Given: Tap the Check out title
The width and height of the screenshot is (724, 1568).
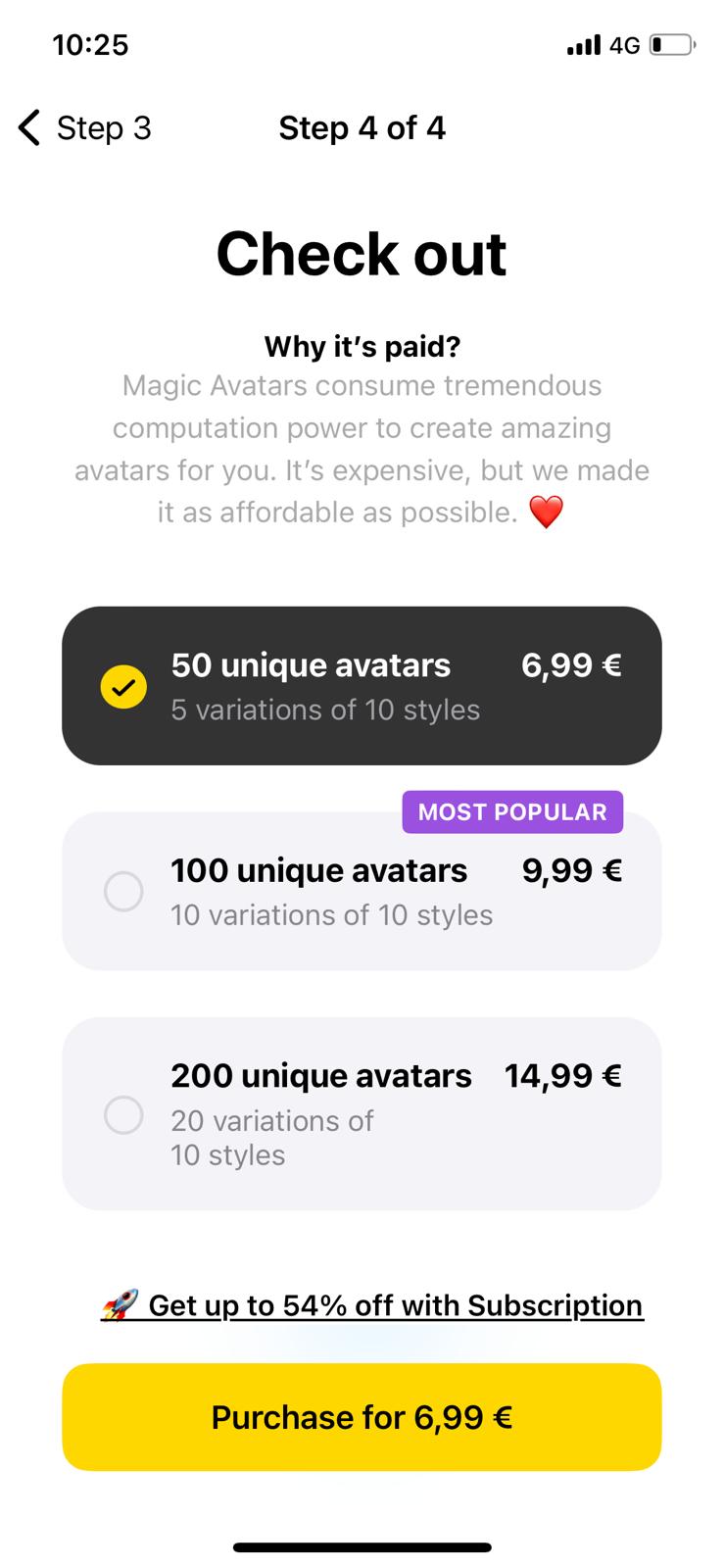Looking at the screenshot, I should point(362,254).
